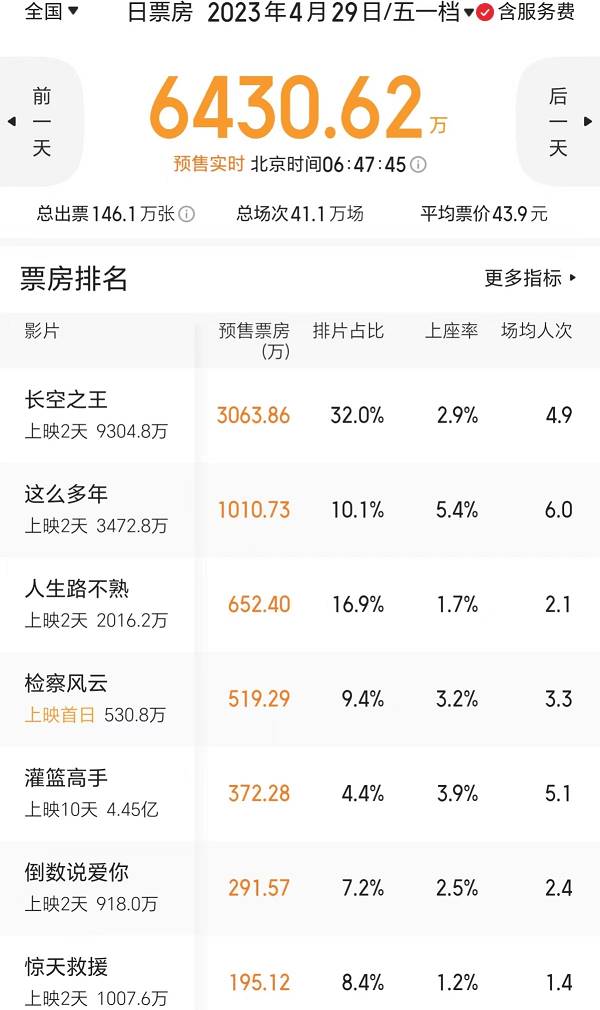Image resolution: width=600 pixels, height=1010 pixels.
Task: Open the 长空之王 movie row
Action: [300, 415]
